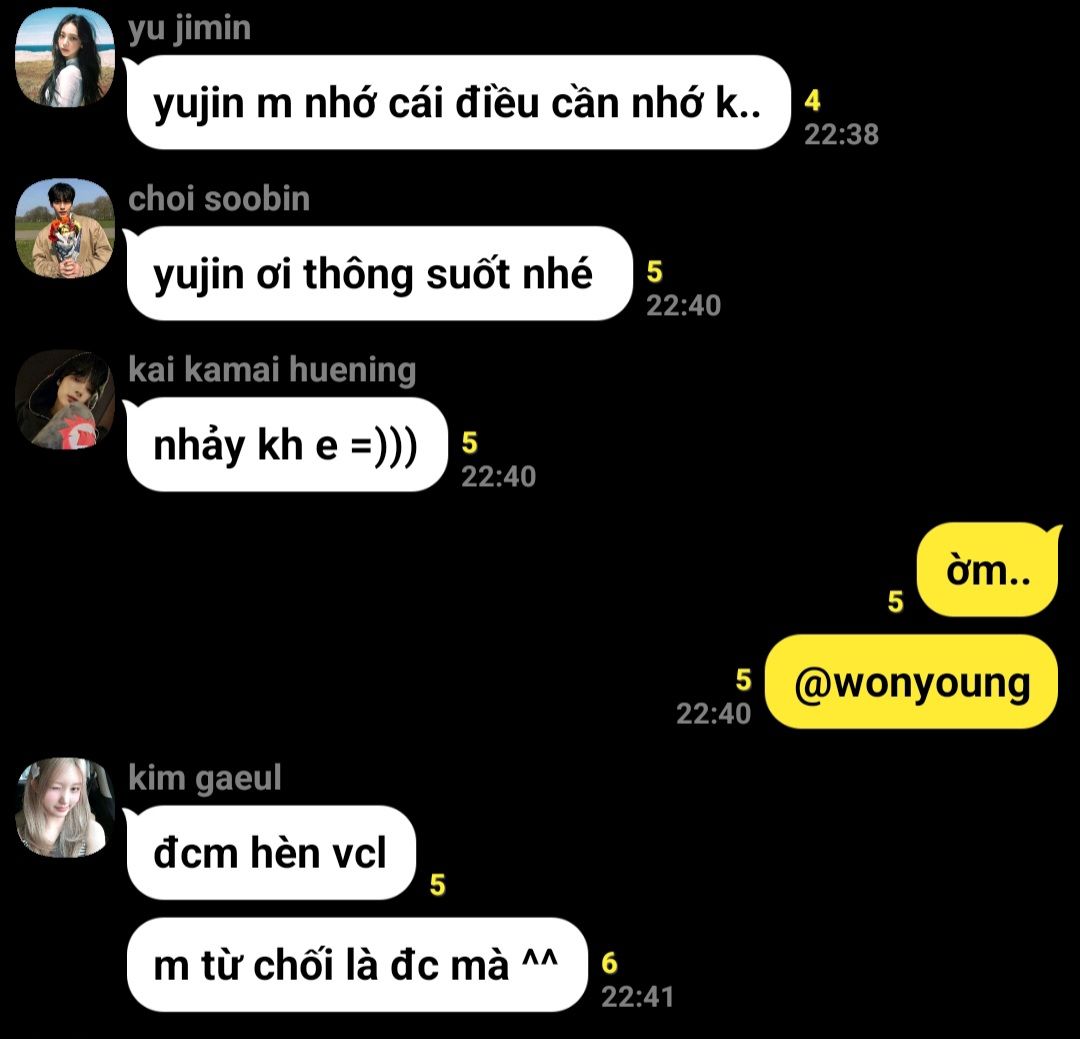
Task: View choi soobin's profile avatar
Action: 65,228
